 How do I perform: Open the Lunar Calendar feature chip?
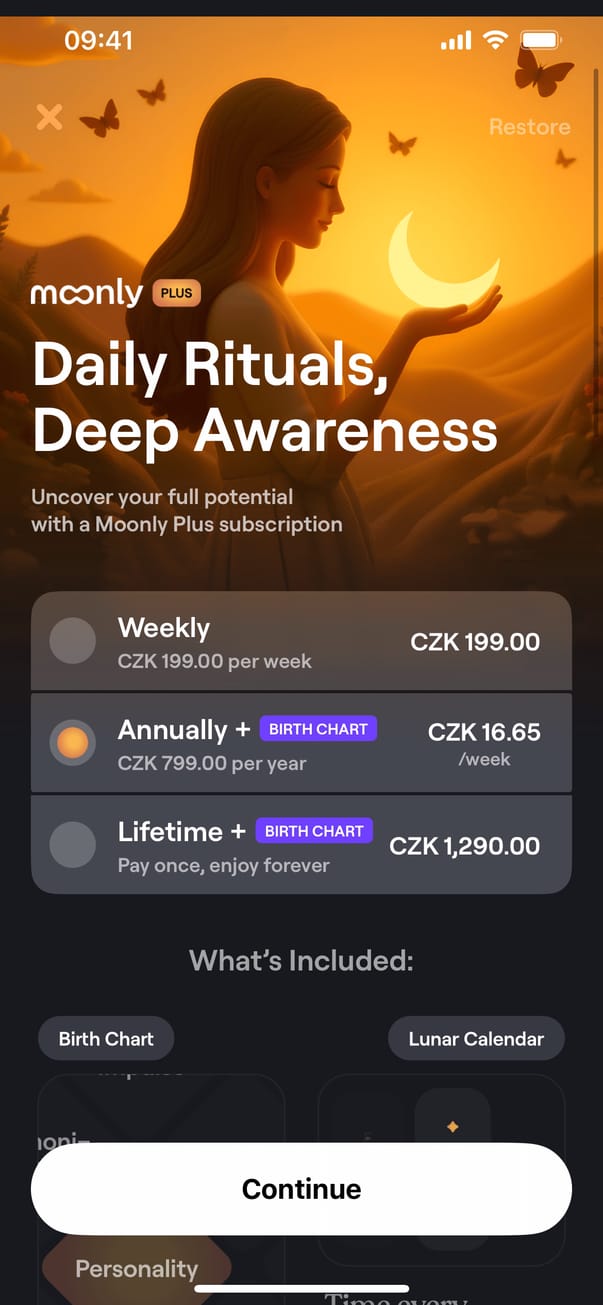(476, 1039)
